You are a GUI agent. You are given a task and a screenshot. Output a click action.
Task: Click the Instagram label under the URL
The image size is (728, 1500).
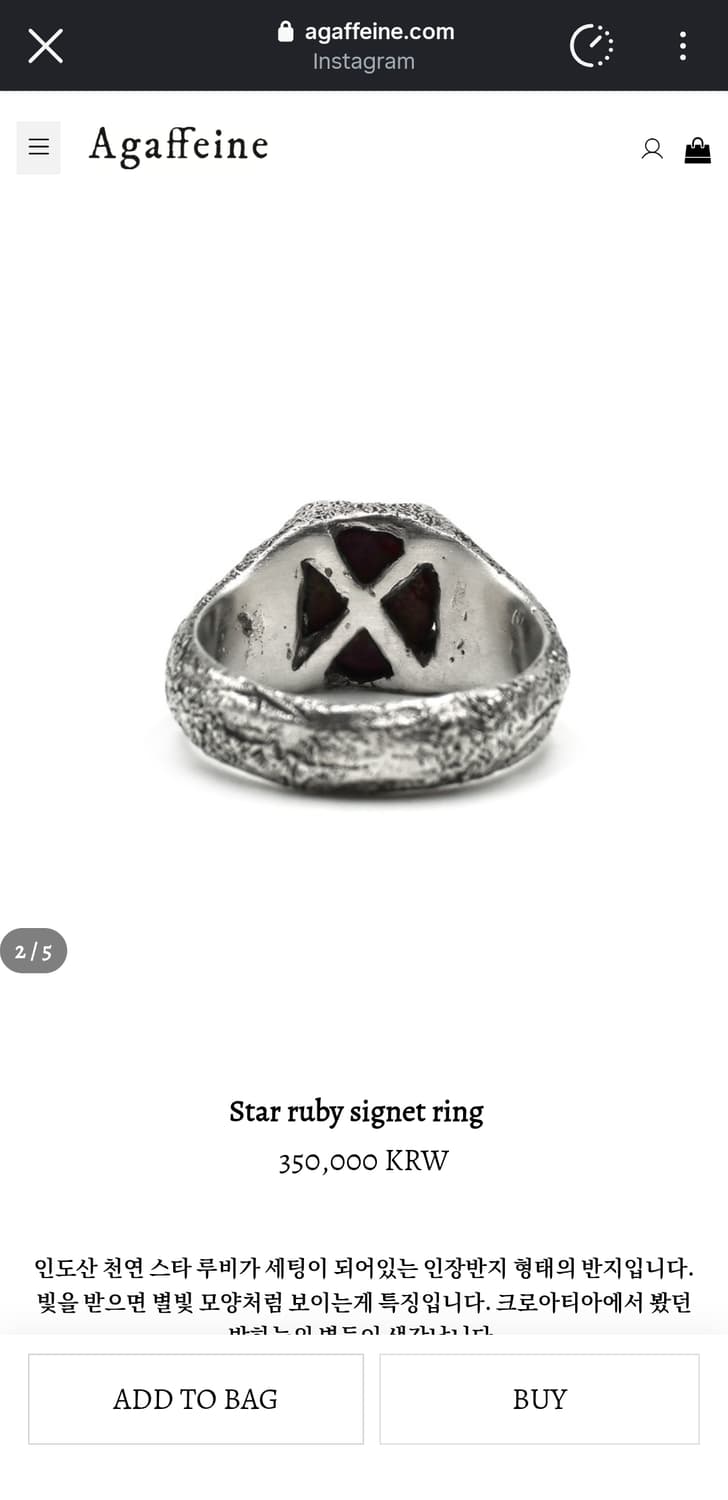click(x=364, y=61)
